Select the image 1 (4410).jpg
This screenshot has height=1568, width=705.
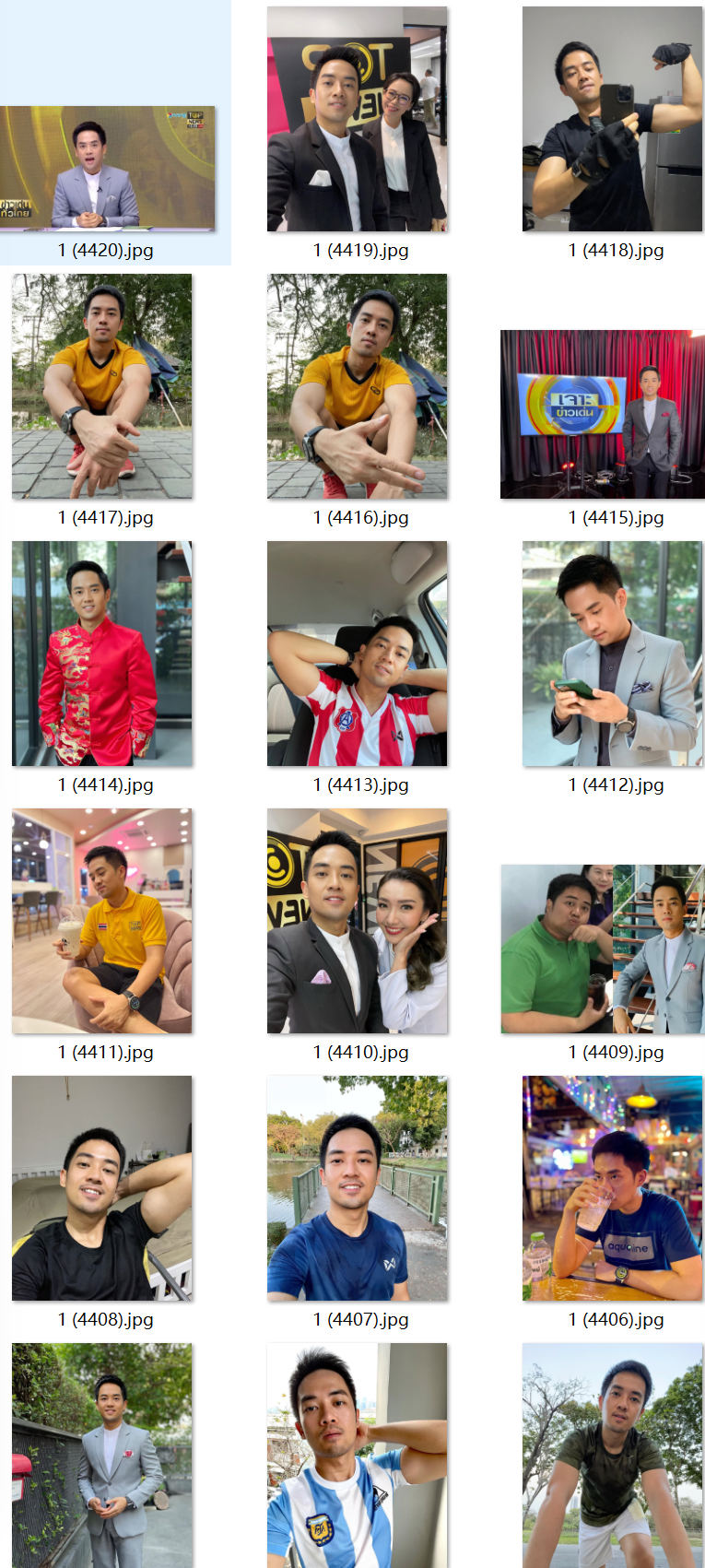tap(358, 921)
